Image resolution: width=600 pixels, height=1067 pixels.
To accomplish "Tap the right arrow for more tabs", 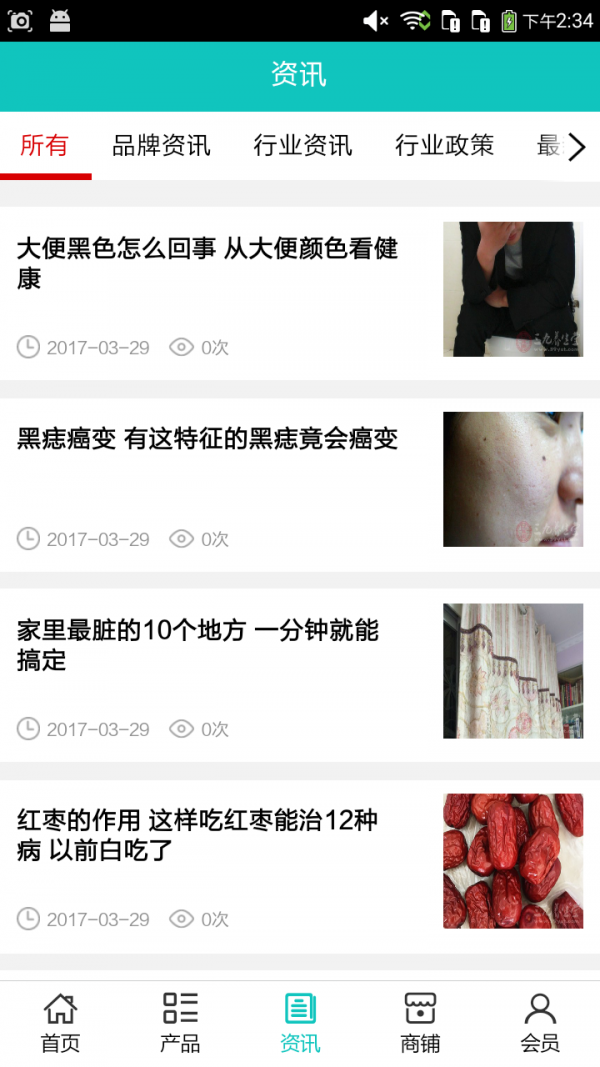I will click(x=577, y=148).
